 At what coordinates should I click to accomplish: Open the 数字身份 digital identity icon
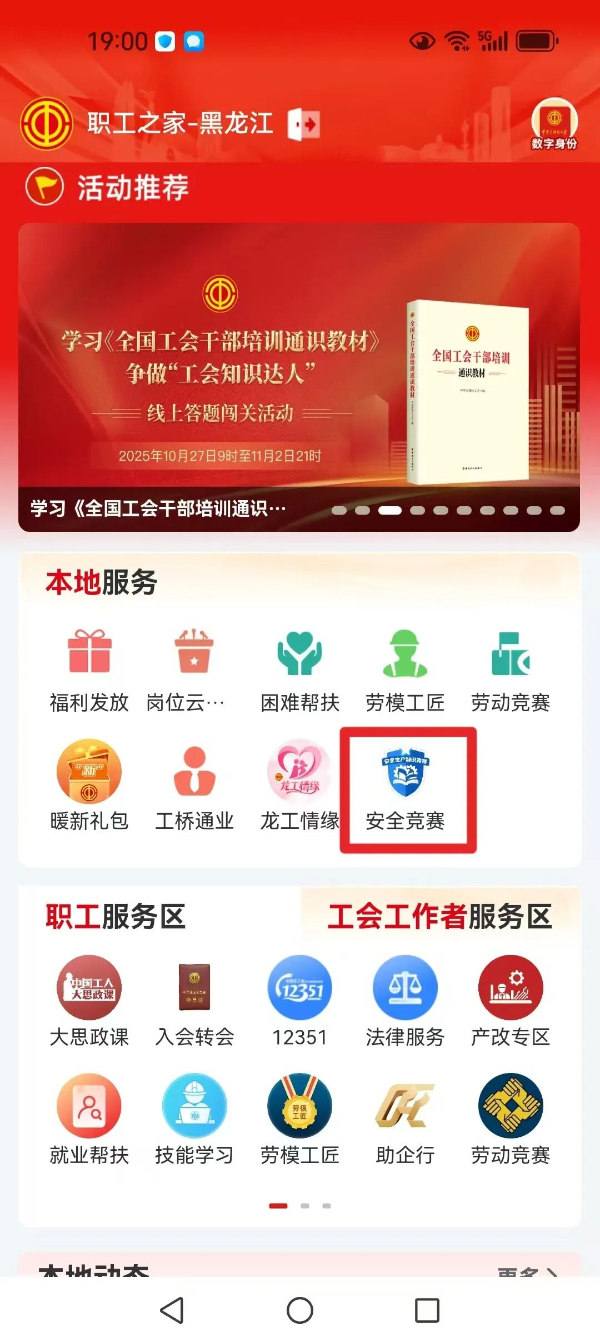tap(554, 125)
